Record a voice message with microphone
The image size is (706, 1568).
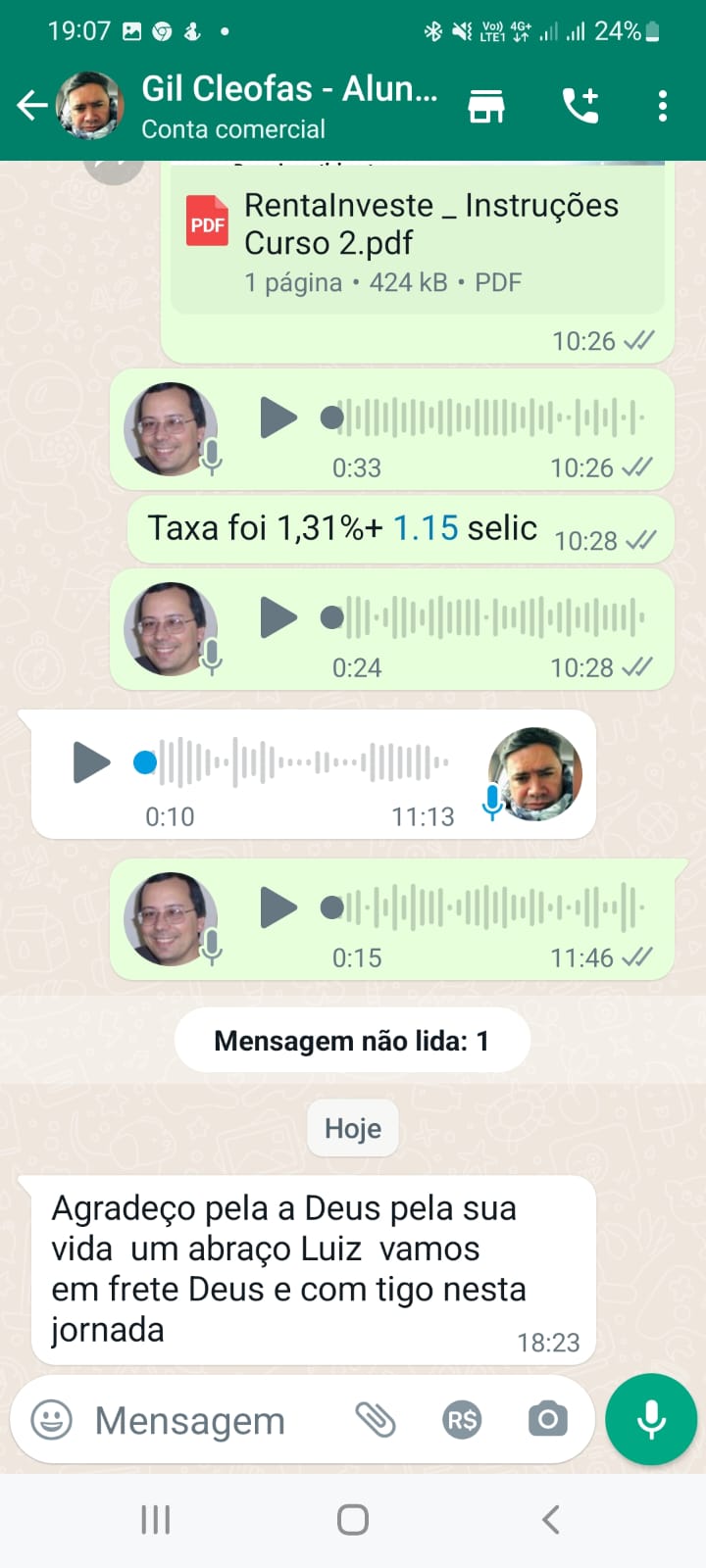click(x=651, y=1419)
